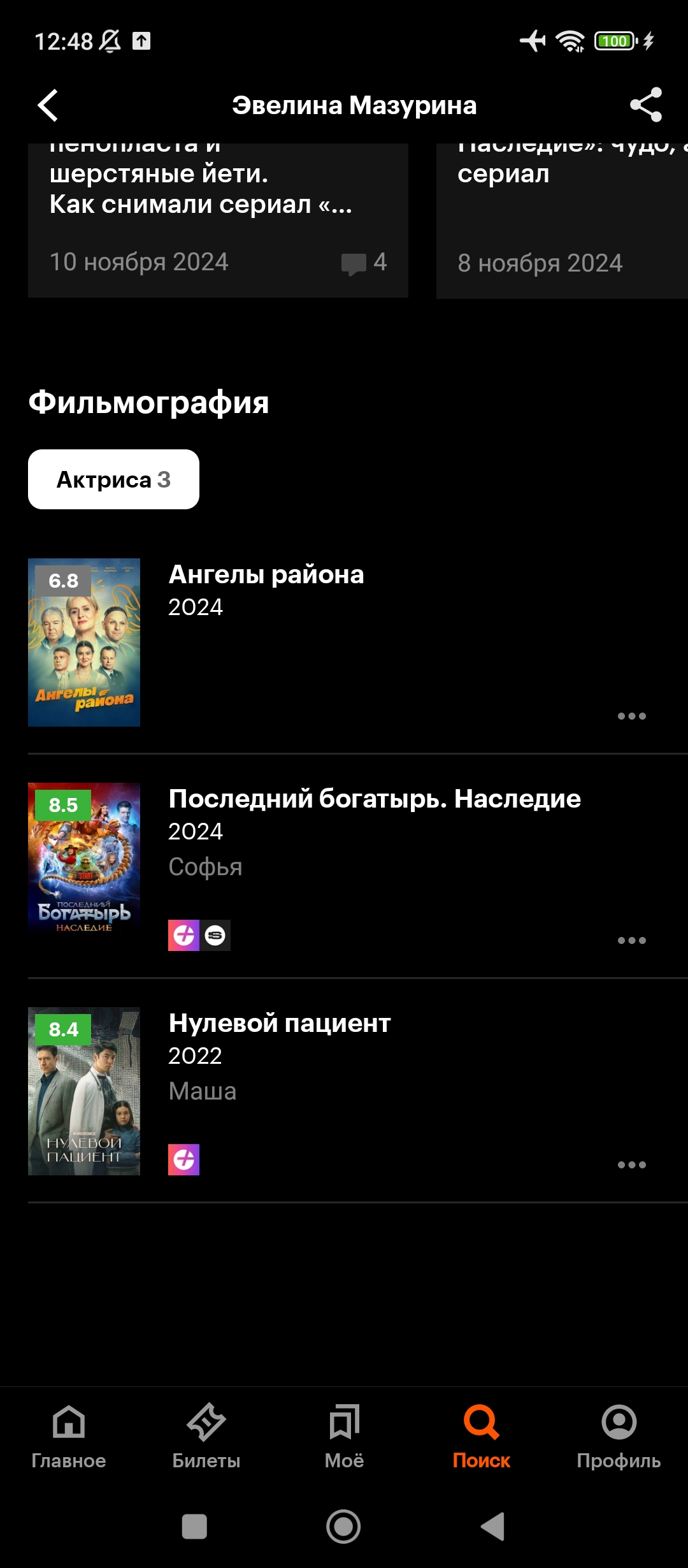Open Последний богатырь. Наследие details
The image size is (688, 1568).
375,799
